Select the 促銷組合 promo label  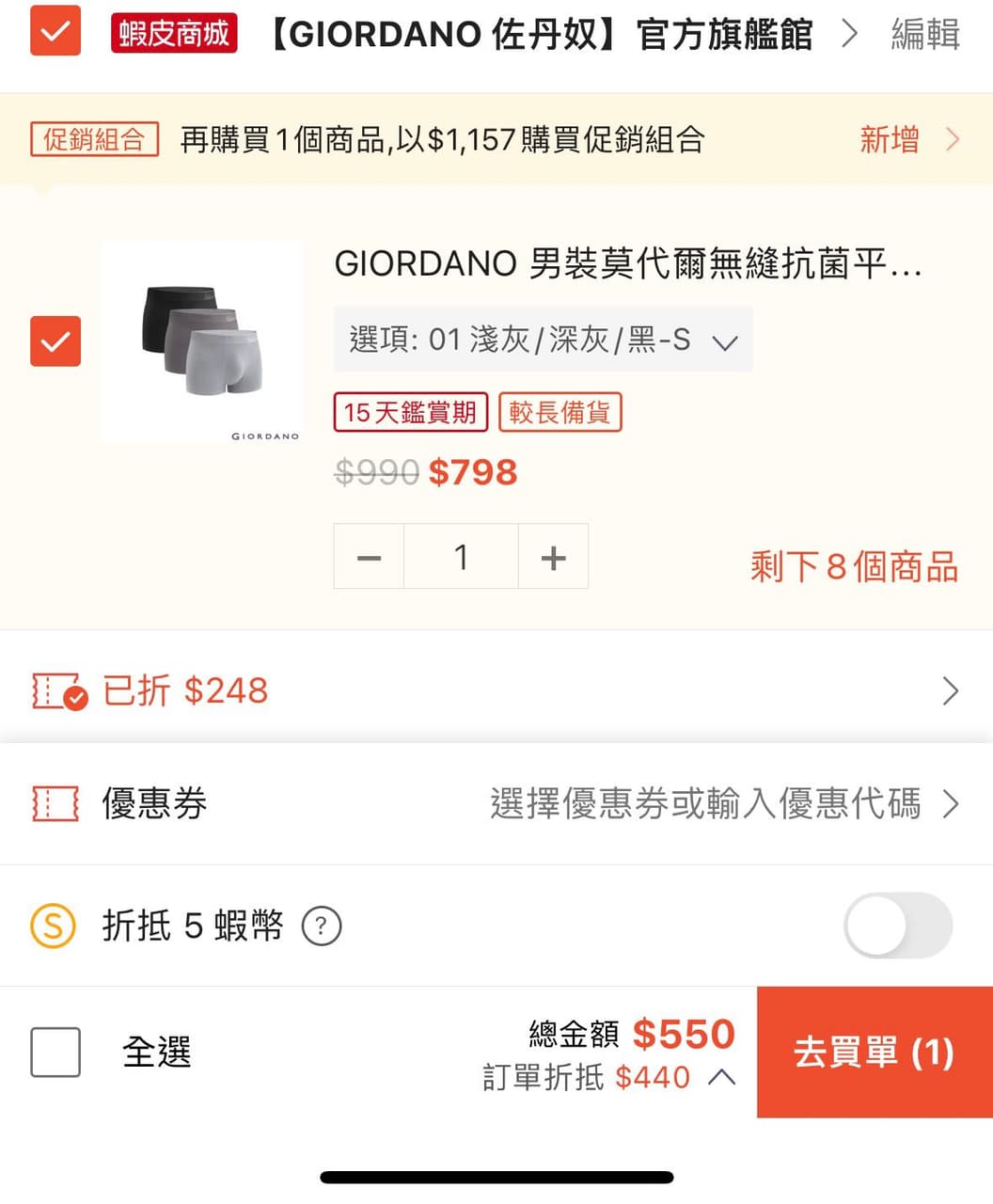coord(94,138)
